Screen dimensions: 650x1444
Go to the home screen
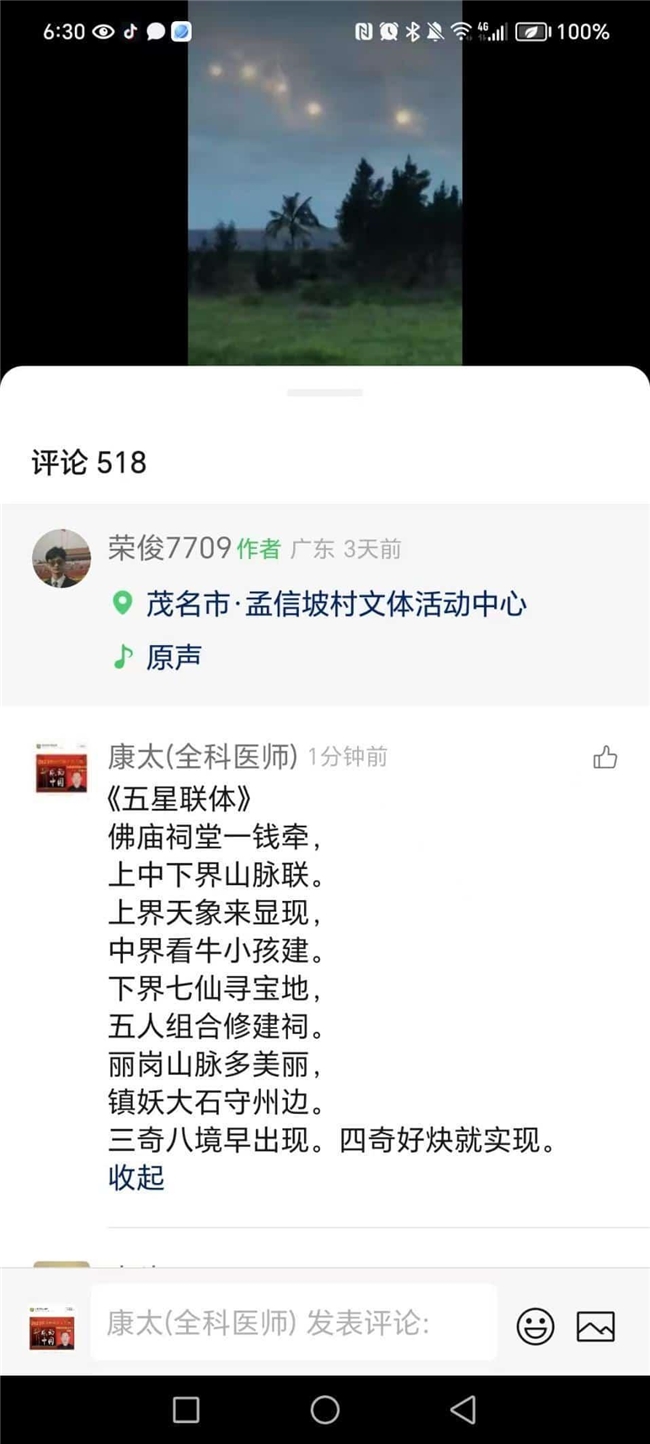pos(325,1410)
